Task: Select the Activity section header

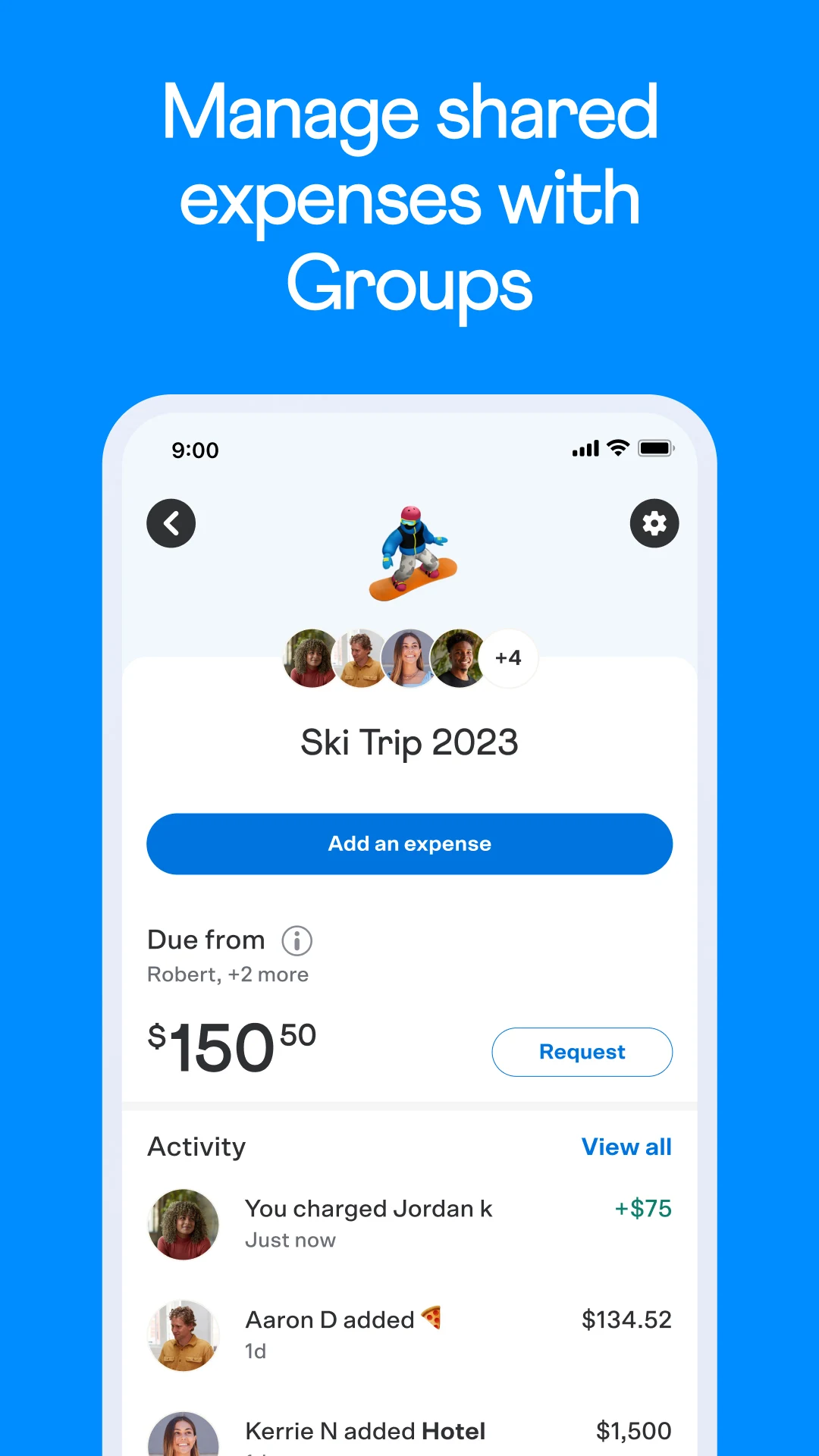Action: pyautogui.click(x=196, y=1147)
